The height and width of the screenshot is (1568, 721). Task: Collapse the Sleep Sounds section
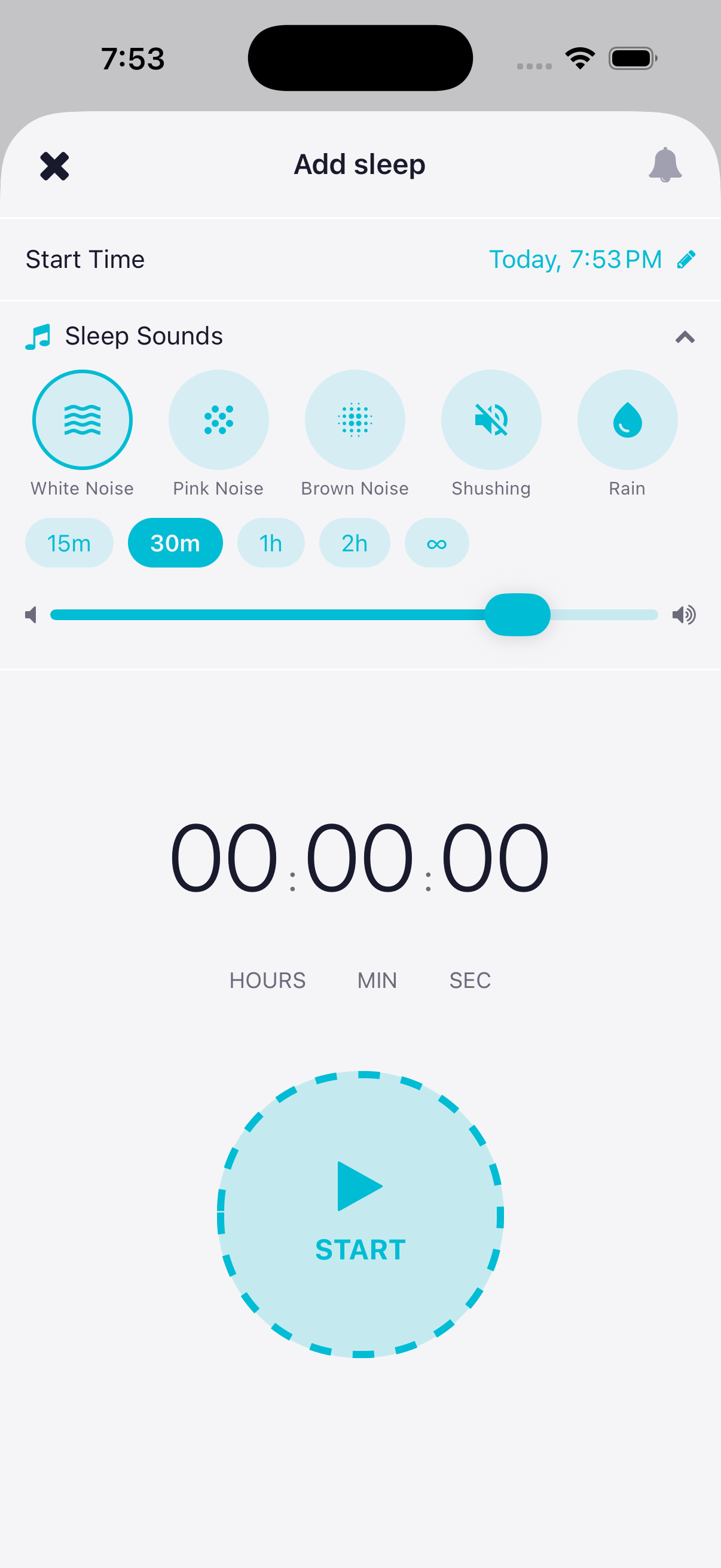tap(684, 337)
